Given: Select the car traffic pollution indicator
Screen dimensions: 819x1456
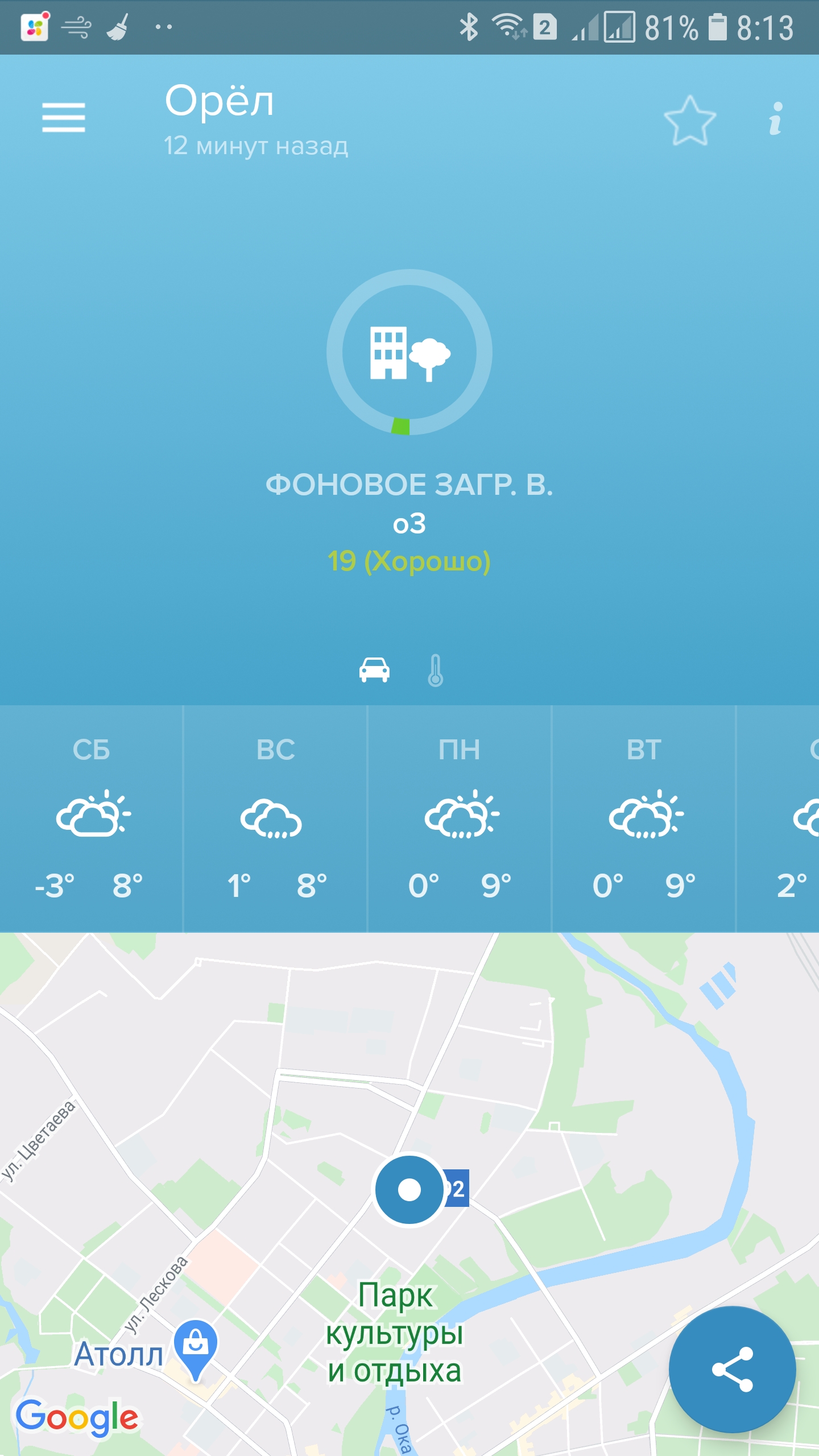Looking at the screenshot, I should pyautogui.click(x=374, y=669).
